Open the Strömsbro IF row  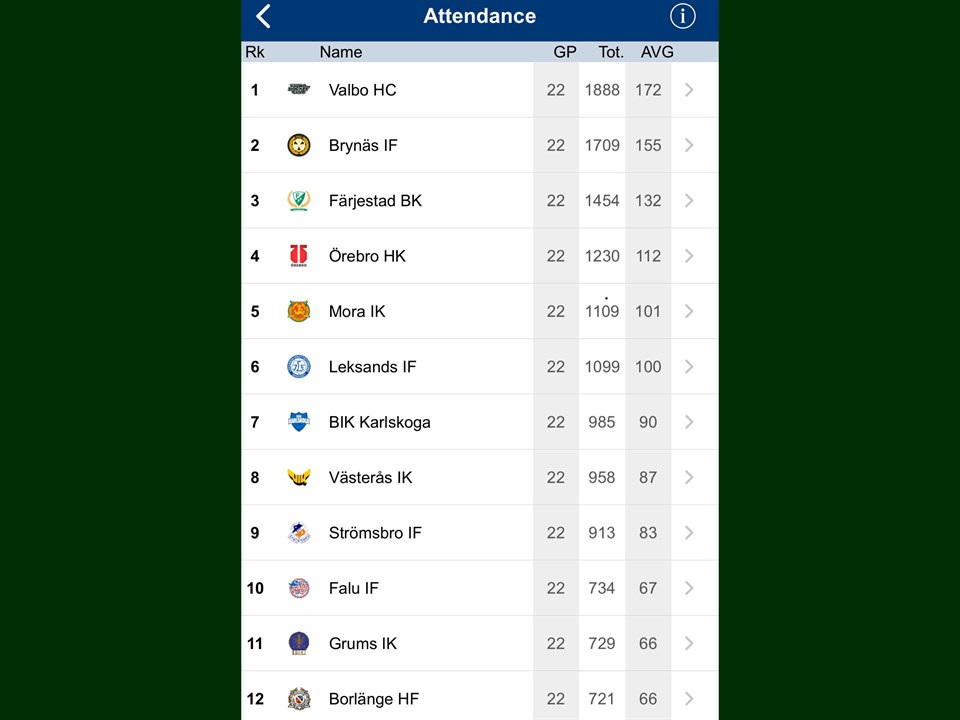click(479, 533)
